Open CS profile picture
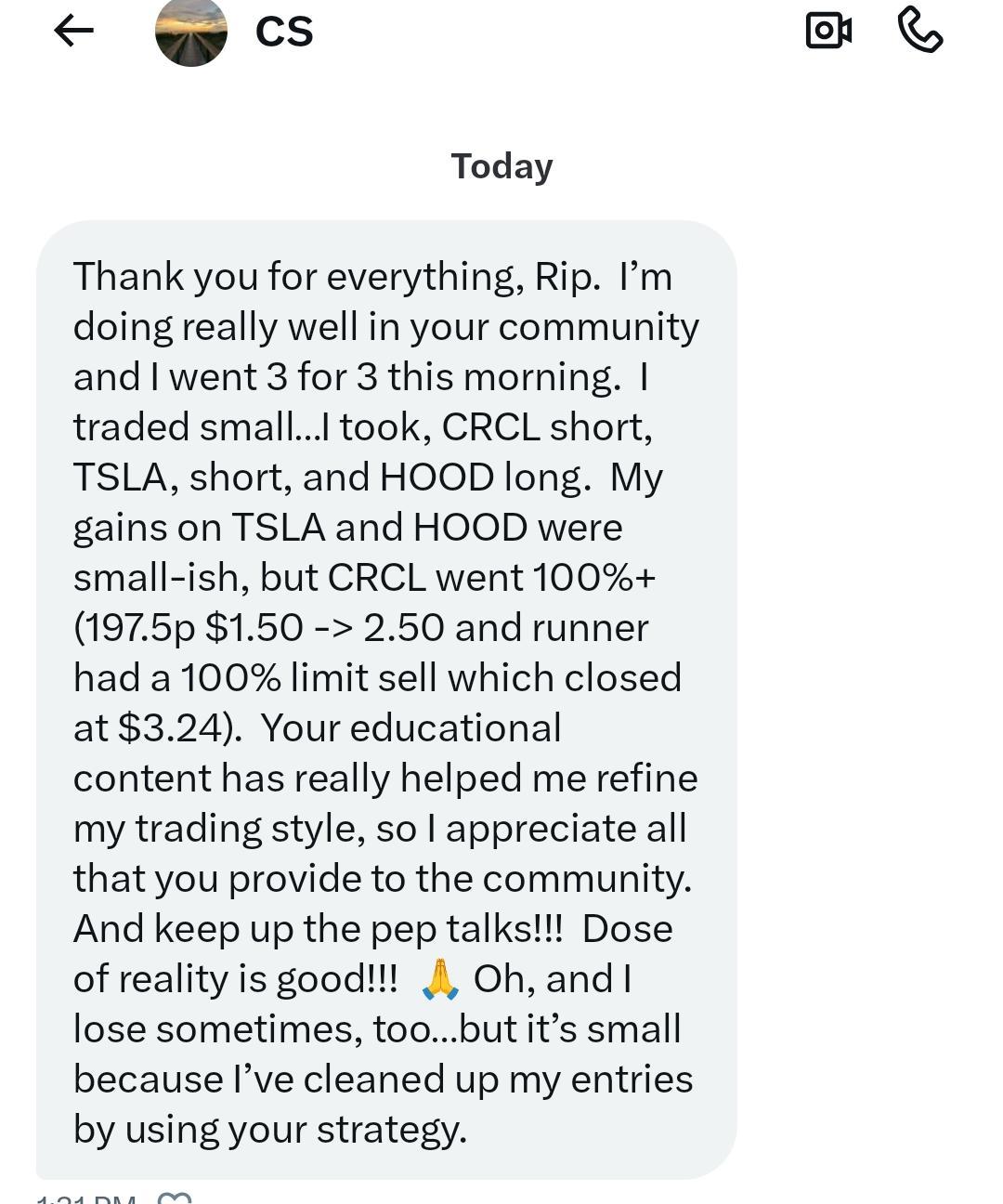The height and width of the screenshot is (1204, 1003). click(191, 32)
